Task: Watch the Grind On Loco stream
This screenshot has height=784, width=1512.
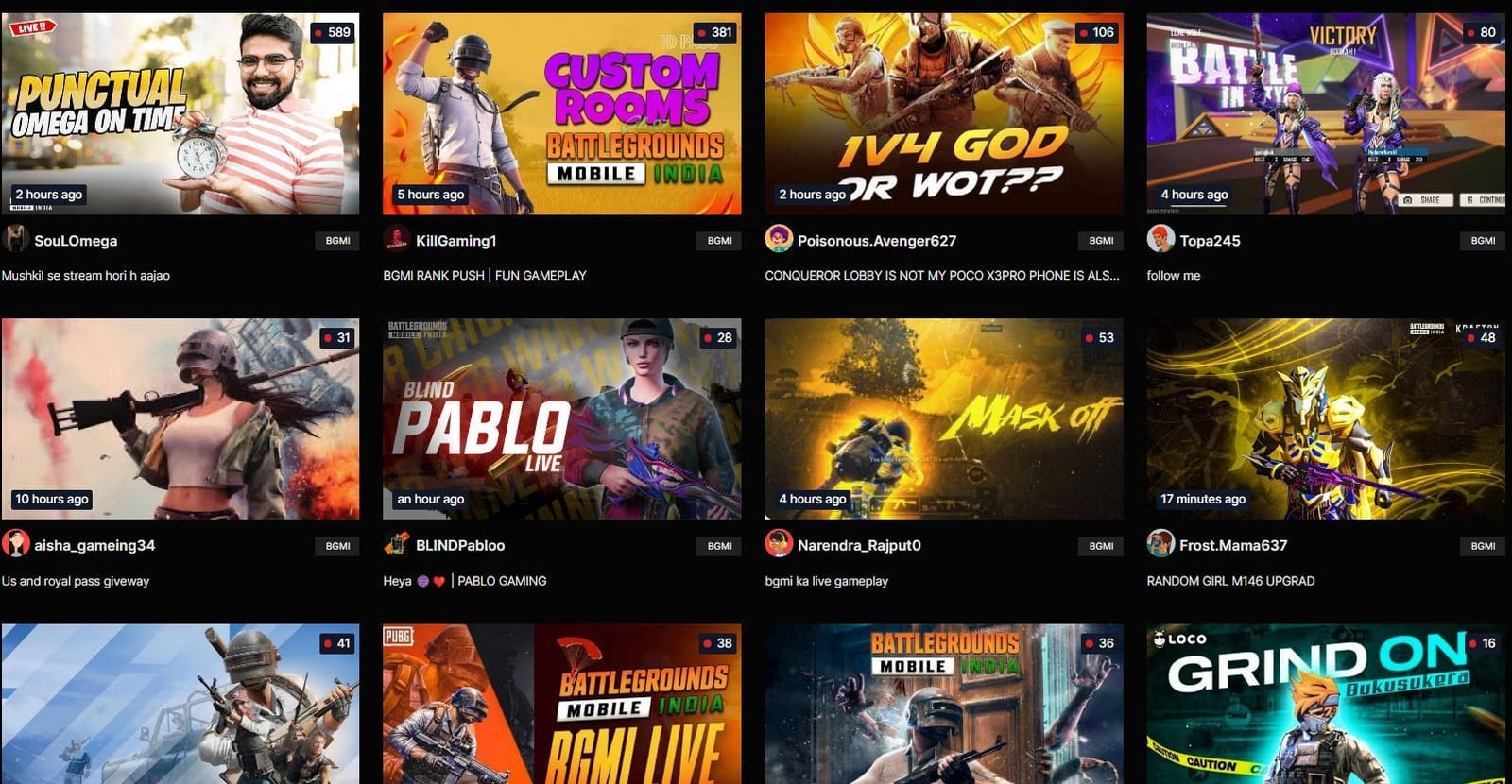Action: (1325, 704)
